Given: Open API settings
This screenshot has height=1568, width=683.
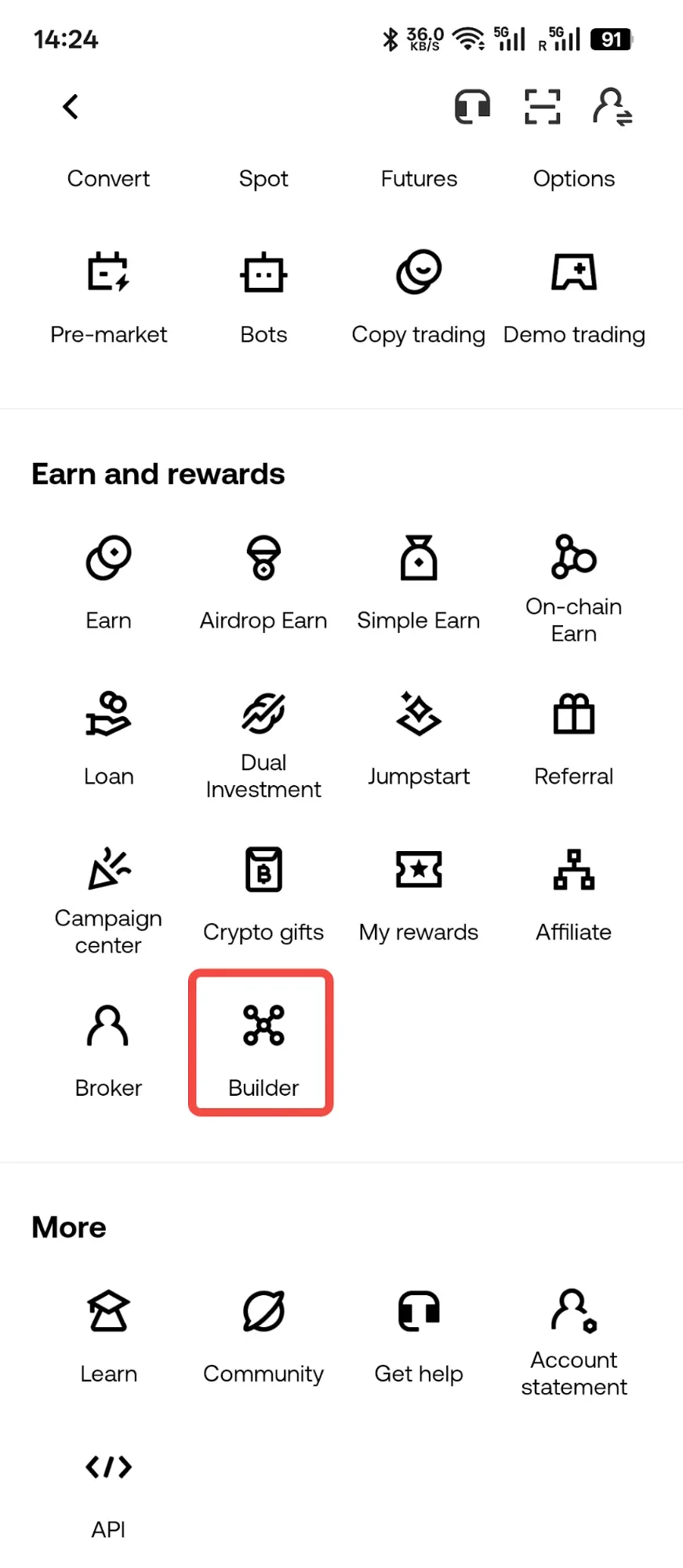Looking at the screenshot, I should click(x=108, y=1492).
